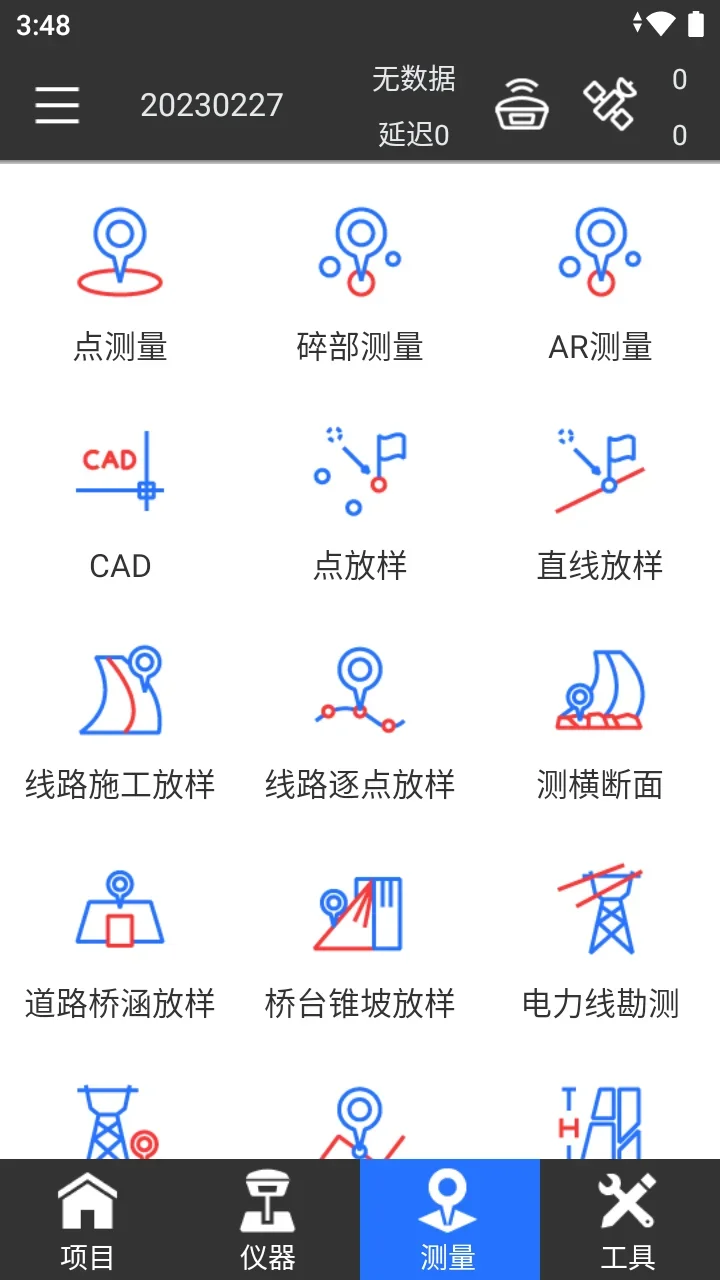Screen dimensions: 720x1280
Task: Open the hamburger drawer menu
Action: point(57,105)
